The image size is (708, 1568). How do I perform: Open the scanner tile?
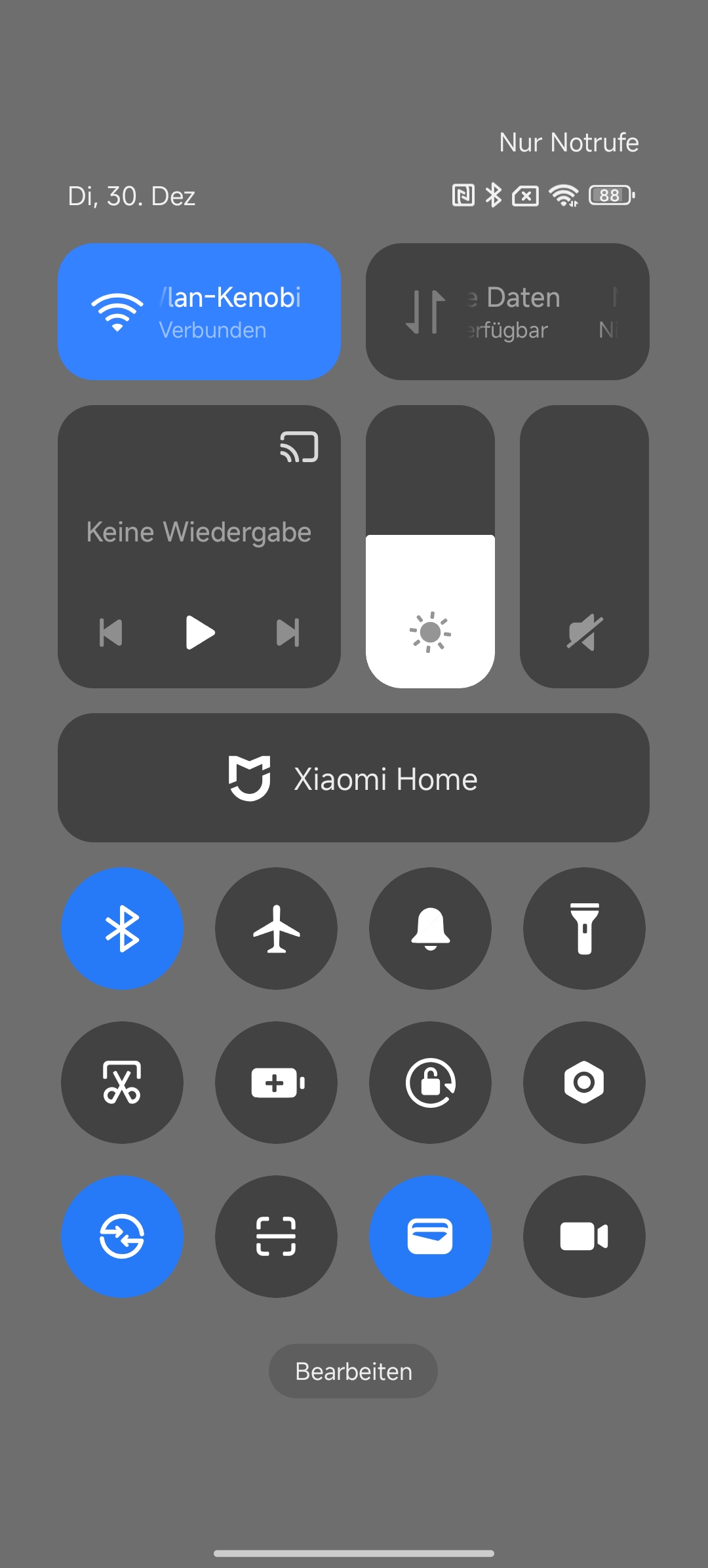click(x=276, y=1236)
